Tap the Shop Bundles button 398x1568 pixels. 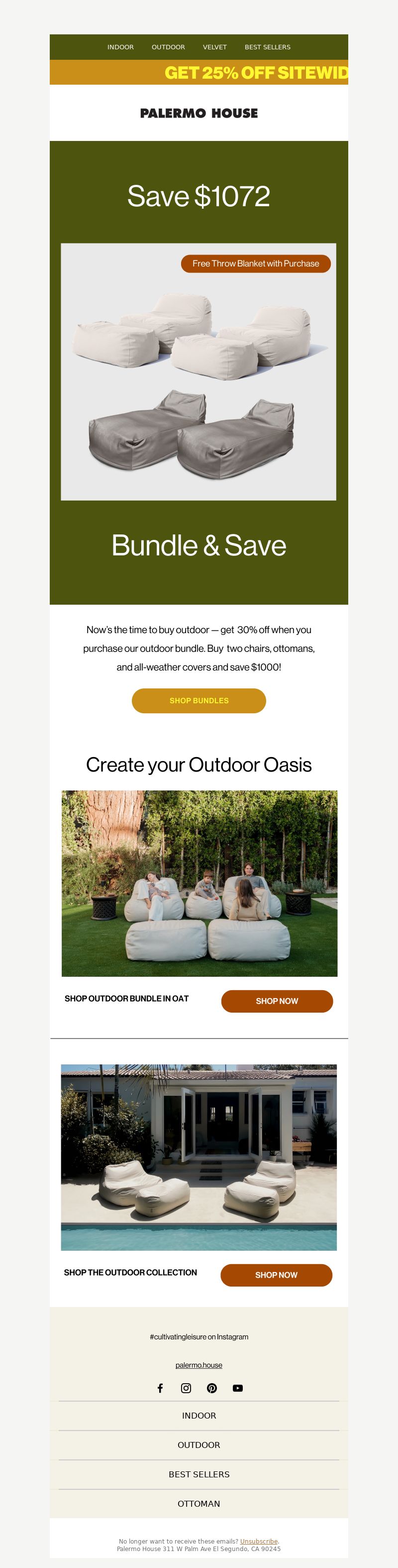[x=199, y=701]
